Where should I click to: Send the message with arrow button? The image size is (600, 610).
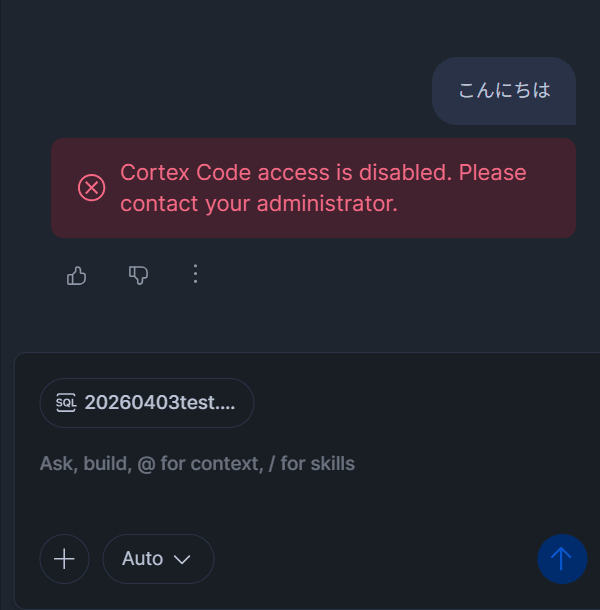pyautogui.click(x=561, y=558)
